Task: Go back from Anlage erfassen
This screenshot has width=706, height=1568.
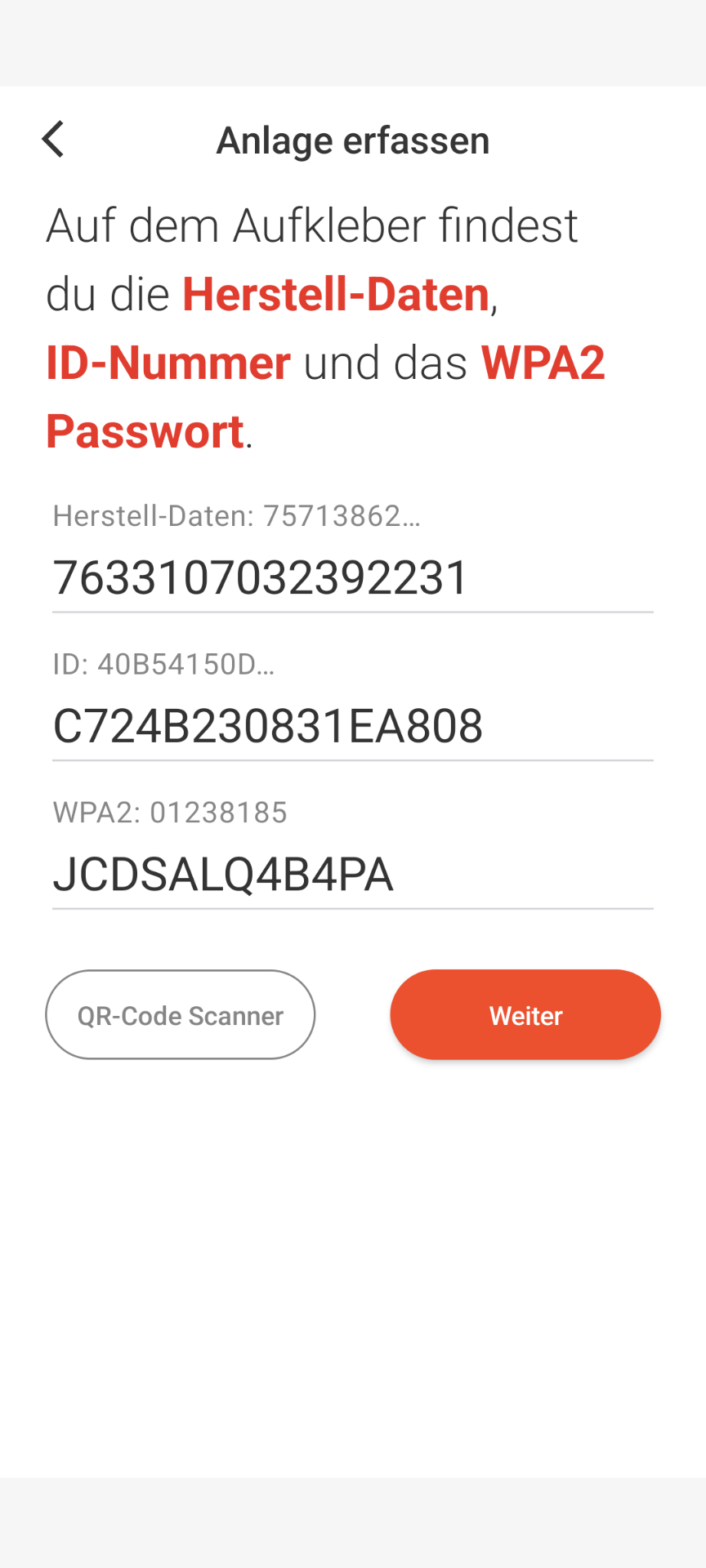Action: (x=53, y=140)
